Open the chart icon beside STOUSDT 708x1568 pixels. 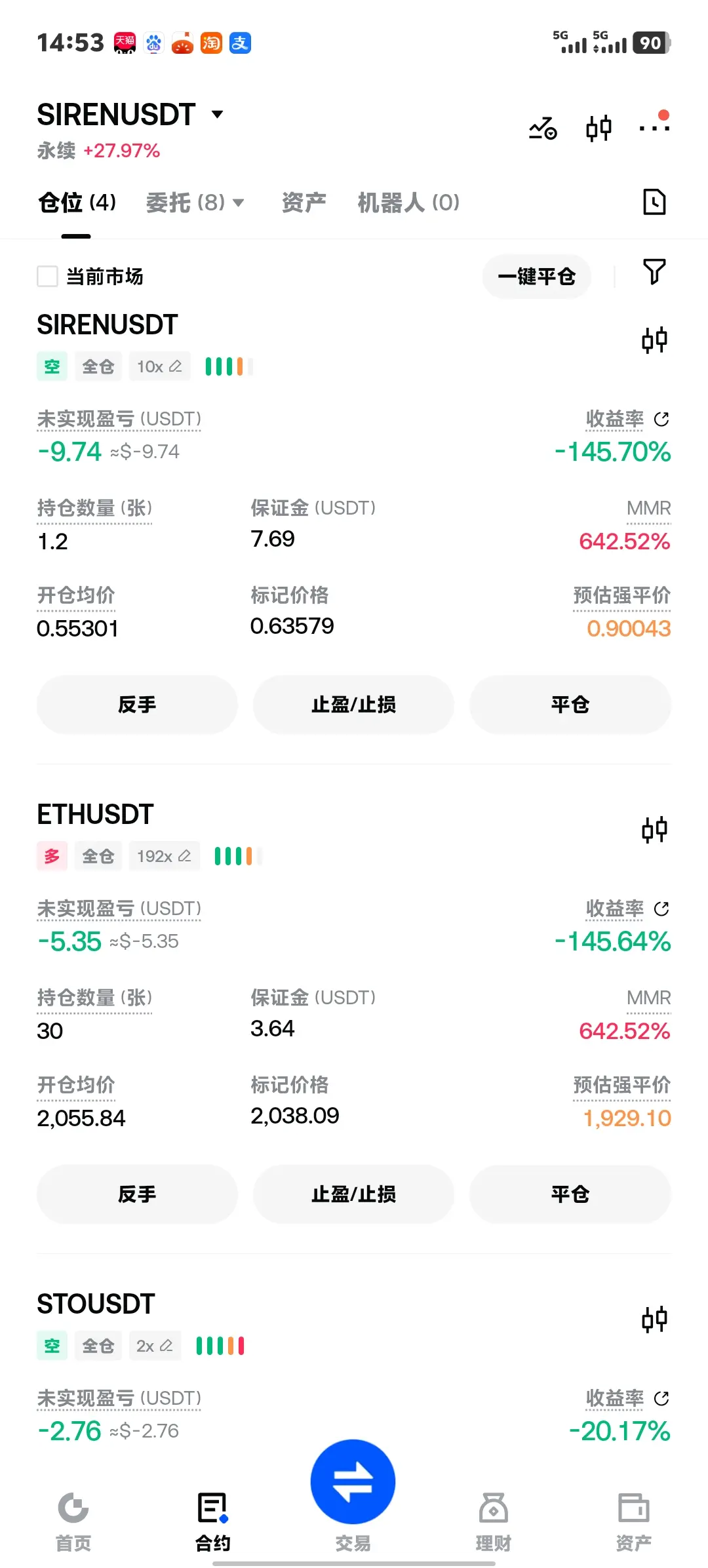[x=654, y=1319]
